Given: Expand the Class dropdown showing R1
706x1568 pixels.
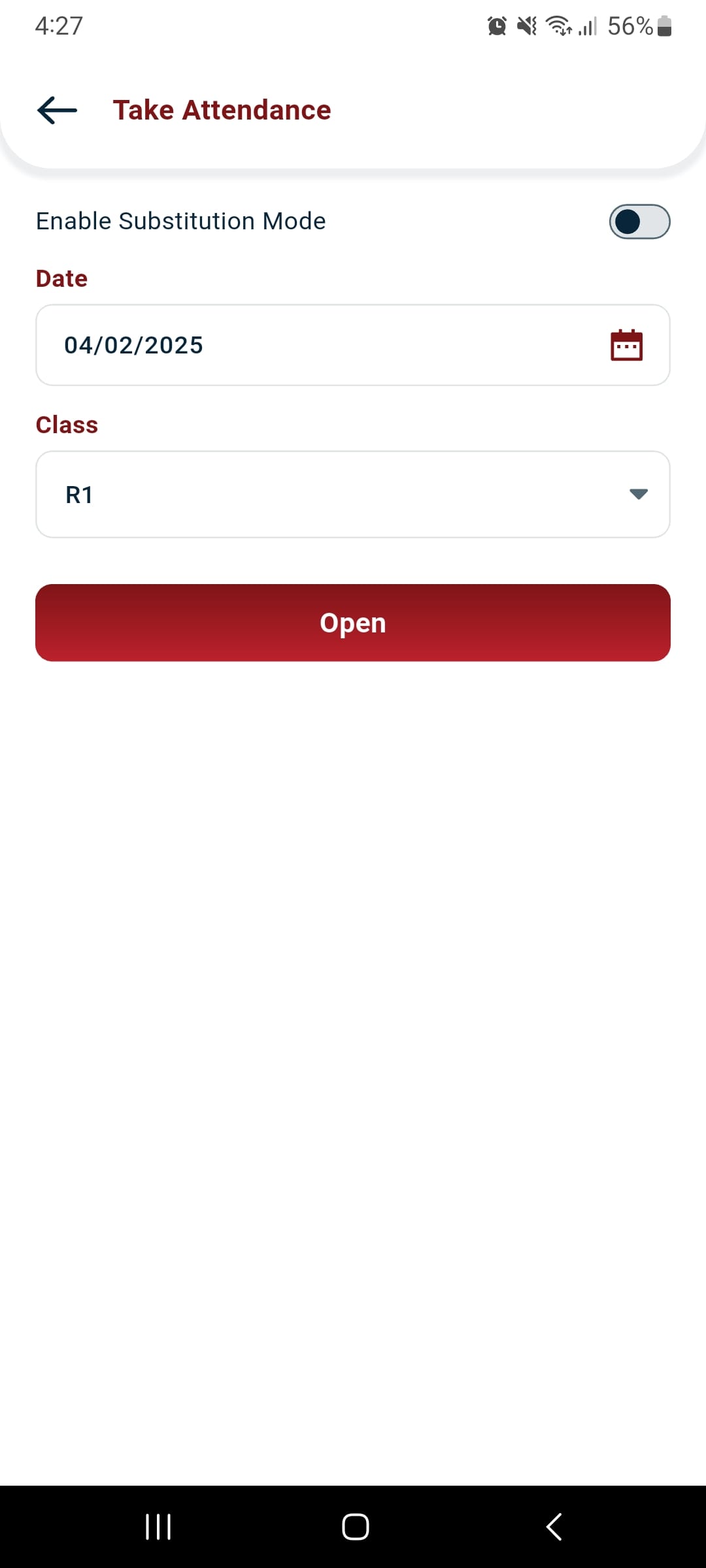Looking at the screenshot, I should (x=353, y=494).
